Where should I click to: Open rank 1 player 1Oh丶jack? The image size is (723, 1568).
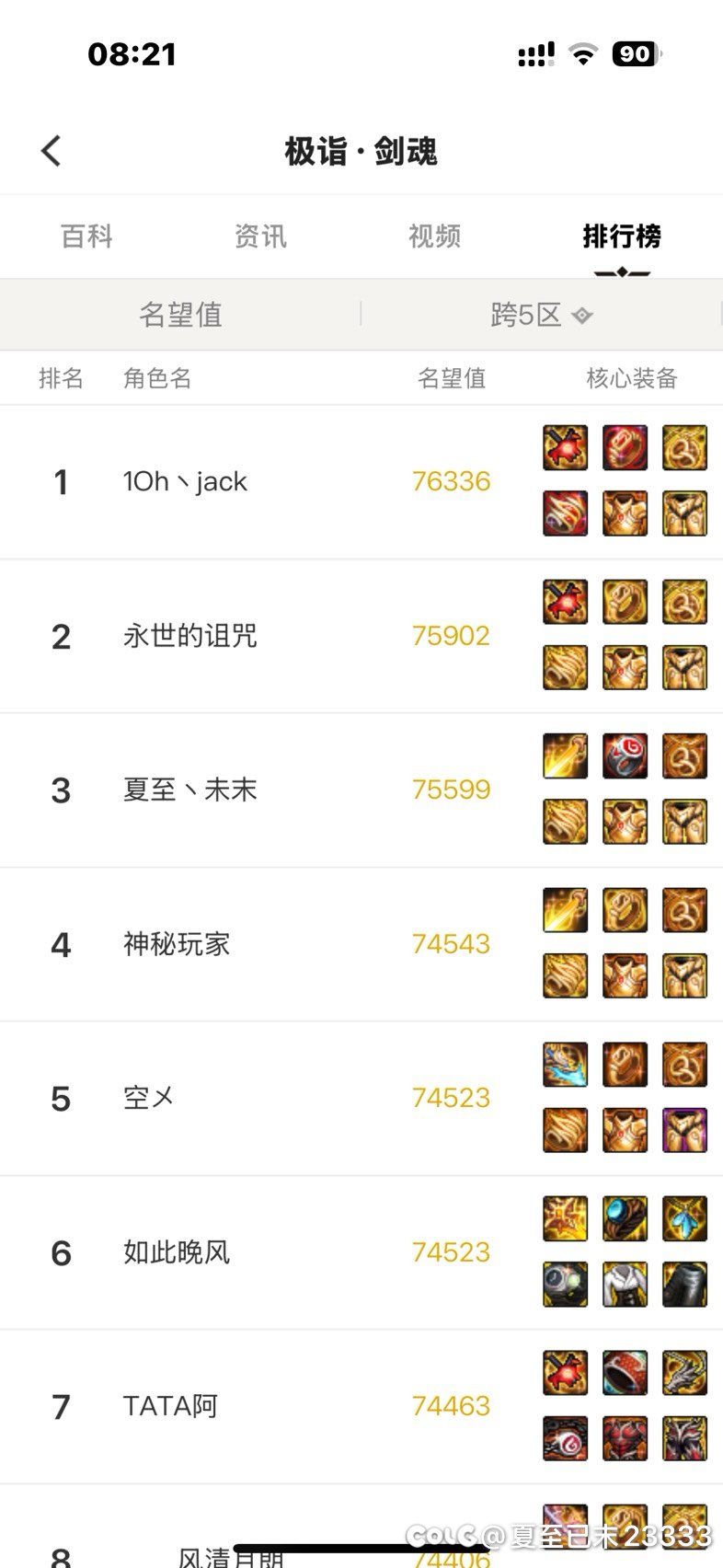361,482
